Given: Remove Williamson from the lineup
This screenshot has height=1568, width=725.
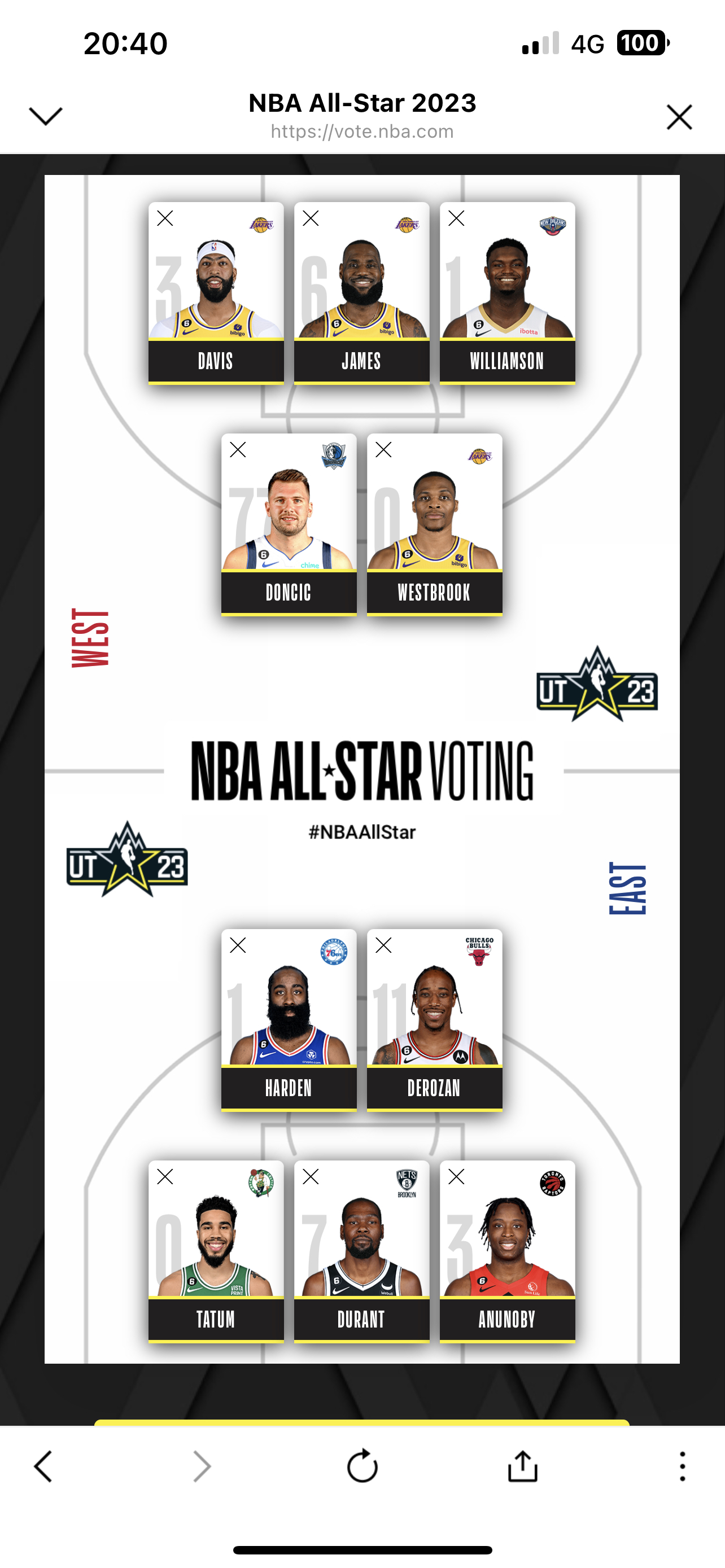Looking at the screenshot, I should (x=457, y=218).
